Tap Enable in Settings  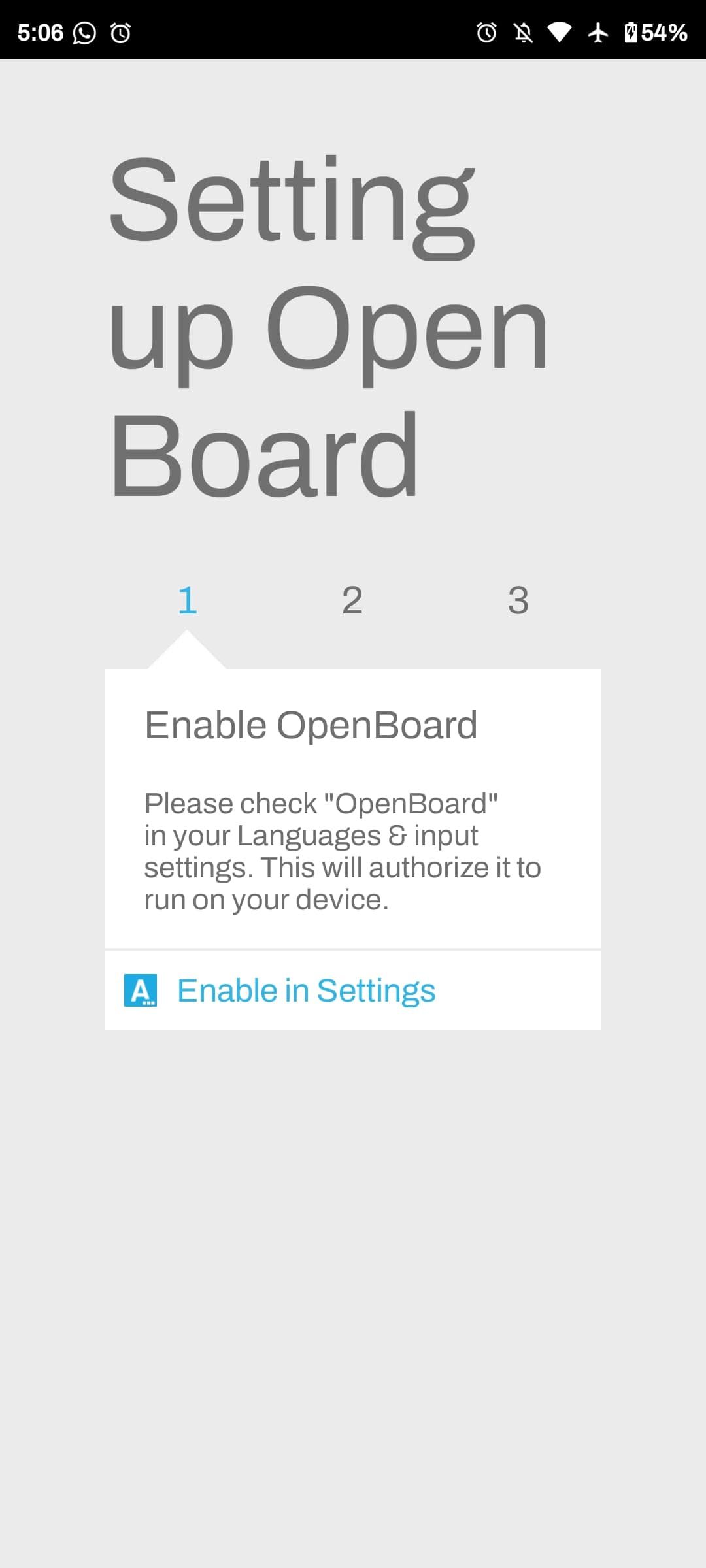(x=306, y=990)
